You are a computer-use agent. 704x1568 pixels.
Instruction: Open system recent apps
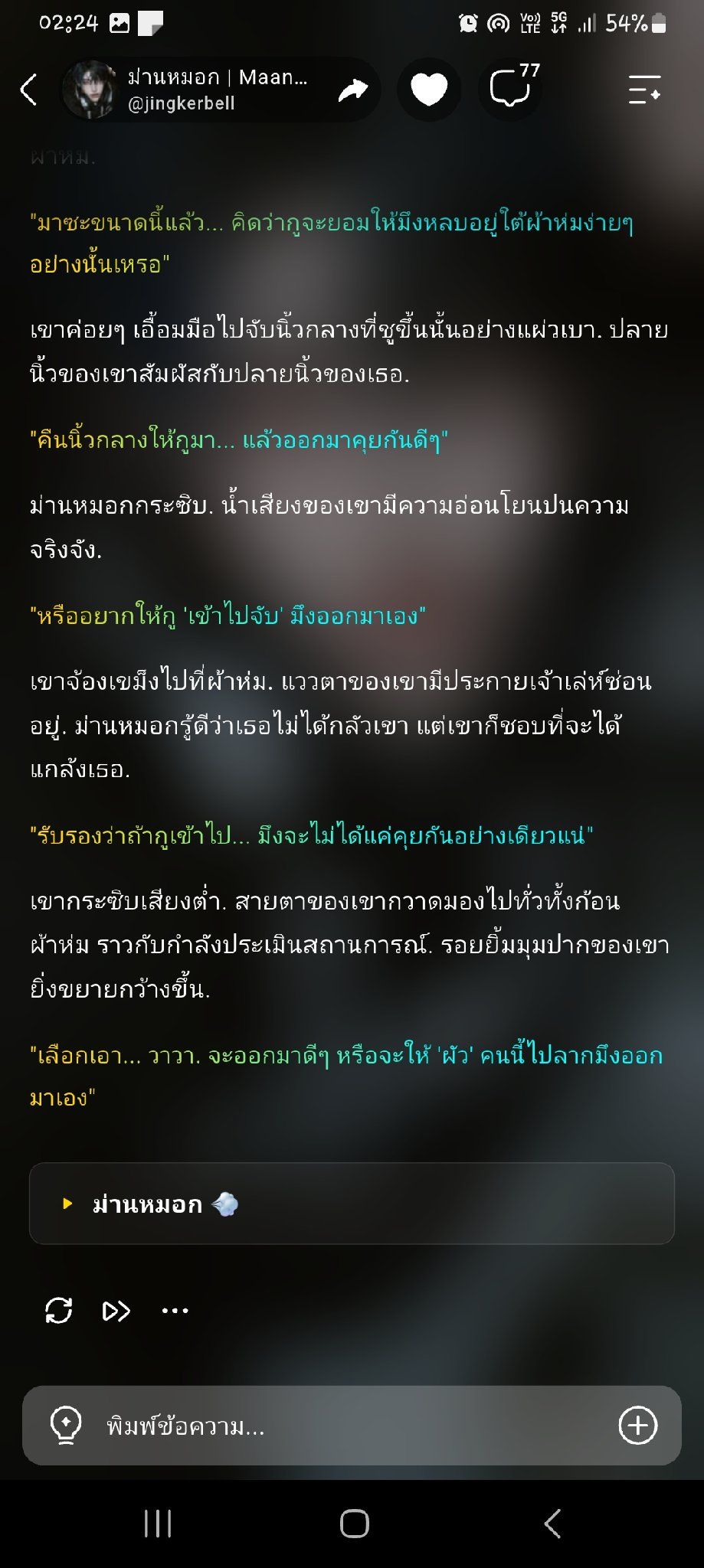(158, 1524)
